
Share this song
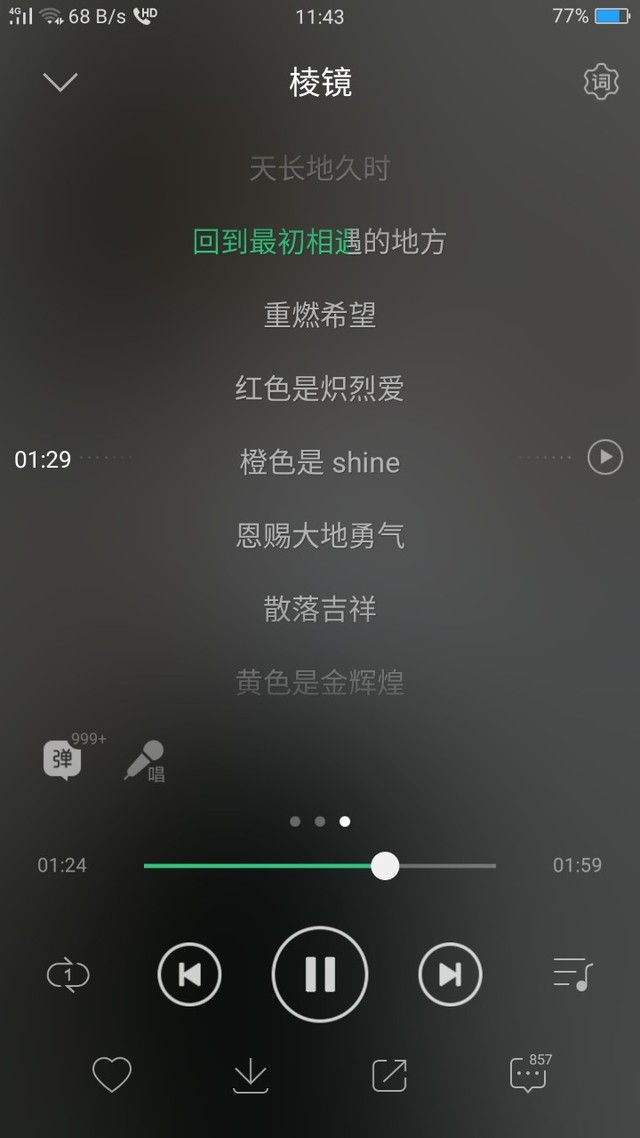point(390,1075)
